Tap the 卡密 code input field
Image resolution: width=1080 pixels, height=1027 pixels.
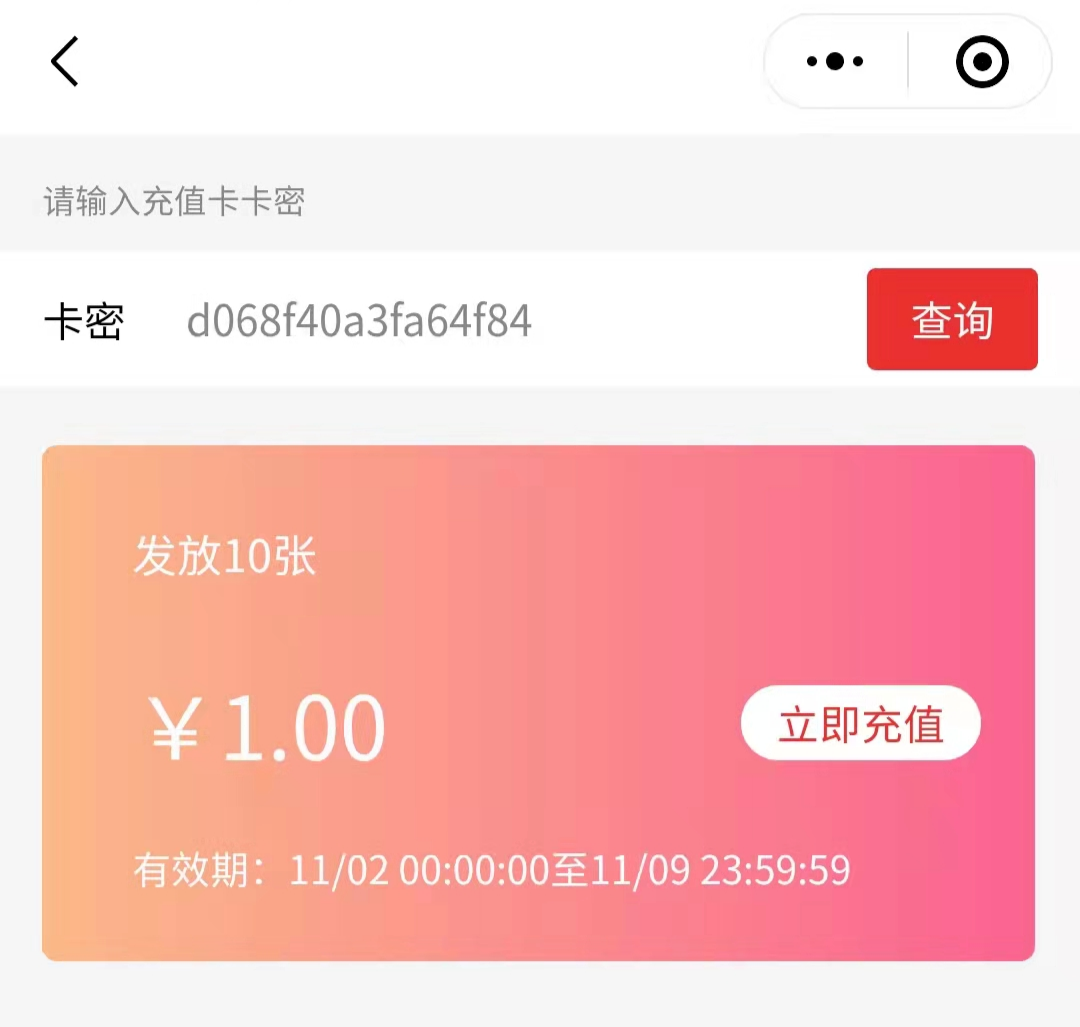point(500,321)
